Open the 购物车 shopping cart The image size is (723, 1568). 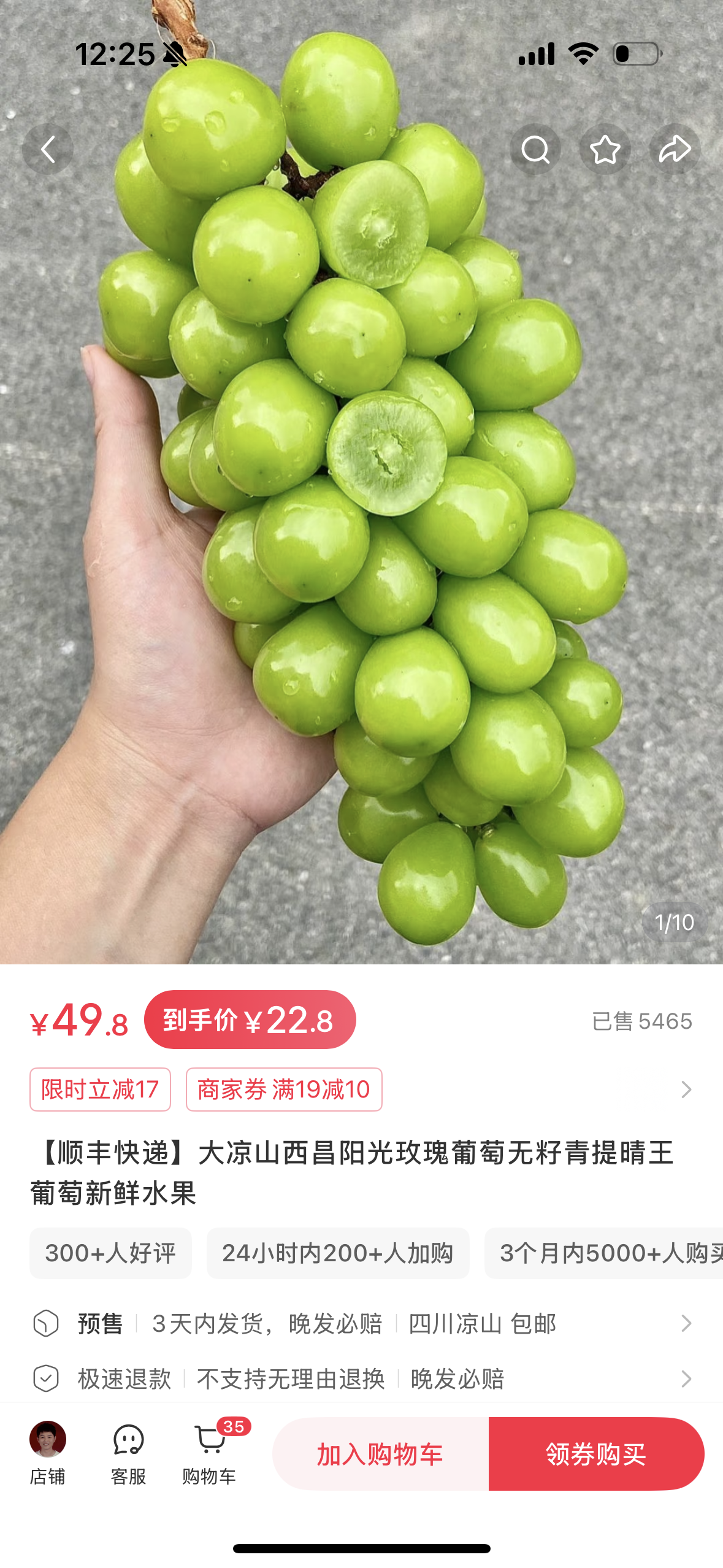(210, 1454)
